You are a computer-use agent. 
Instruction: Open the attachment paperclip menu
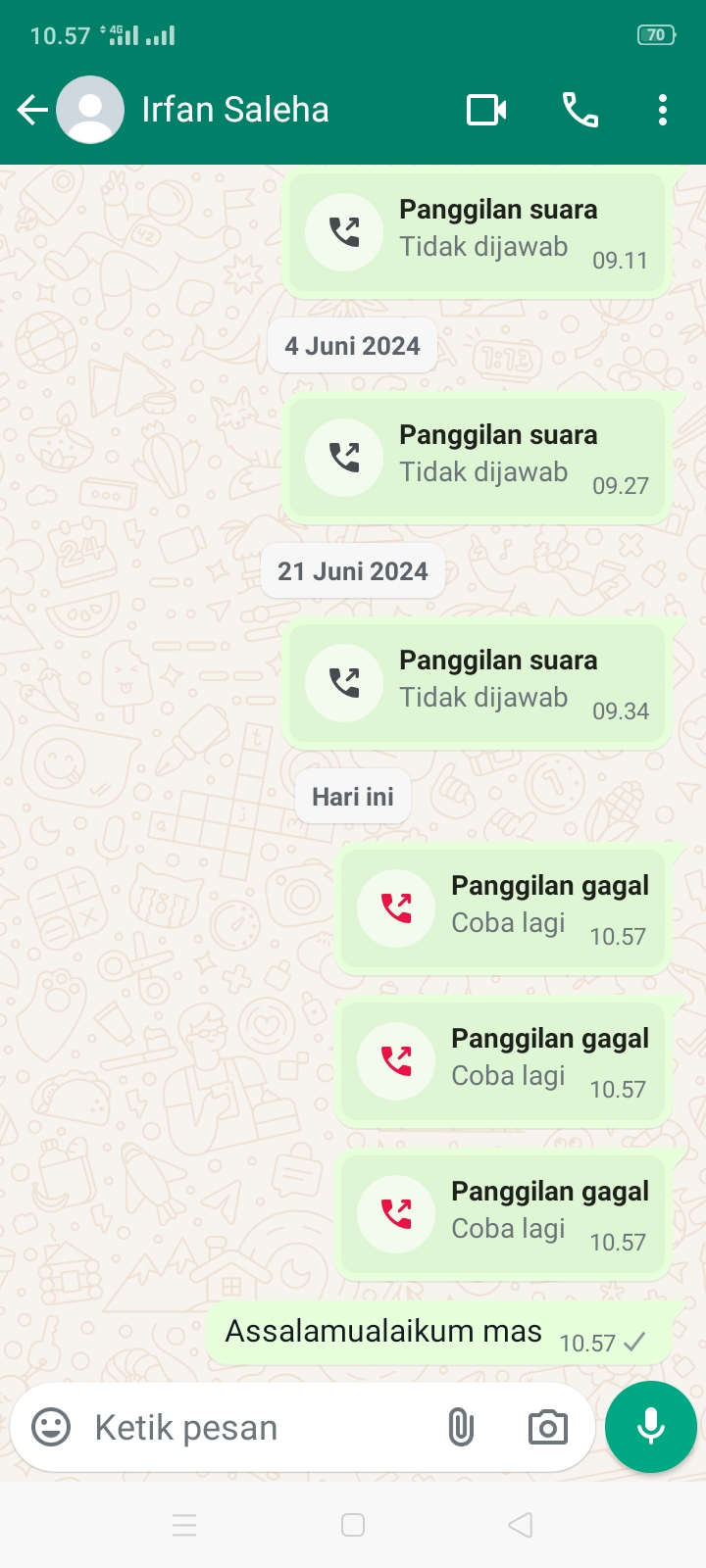tap(461, 1427)
